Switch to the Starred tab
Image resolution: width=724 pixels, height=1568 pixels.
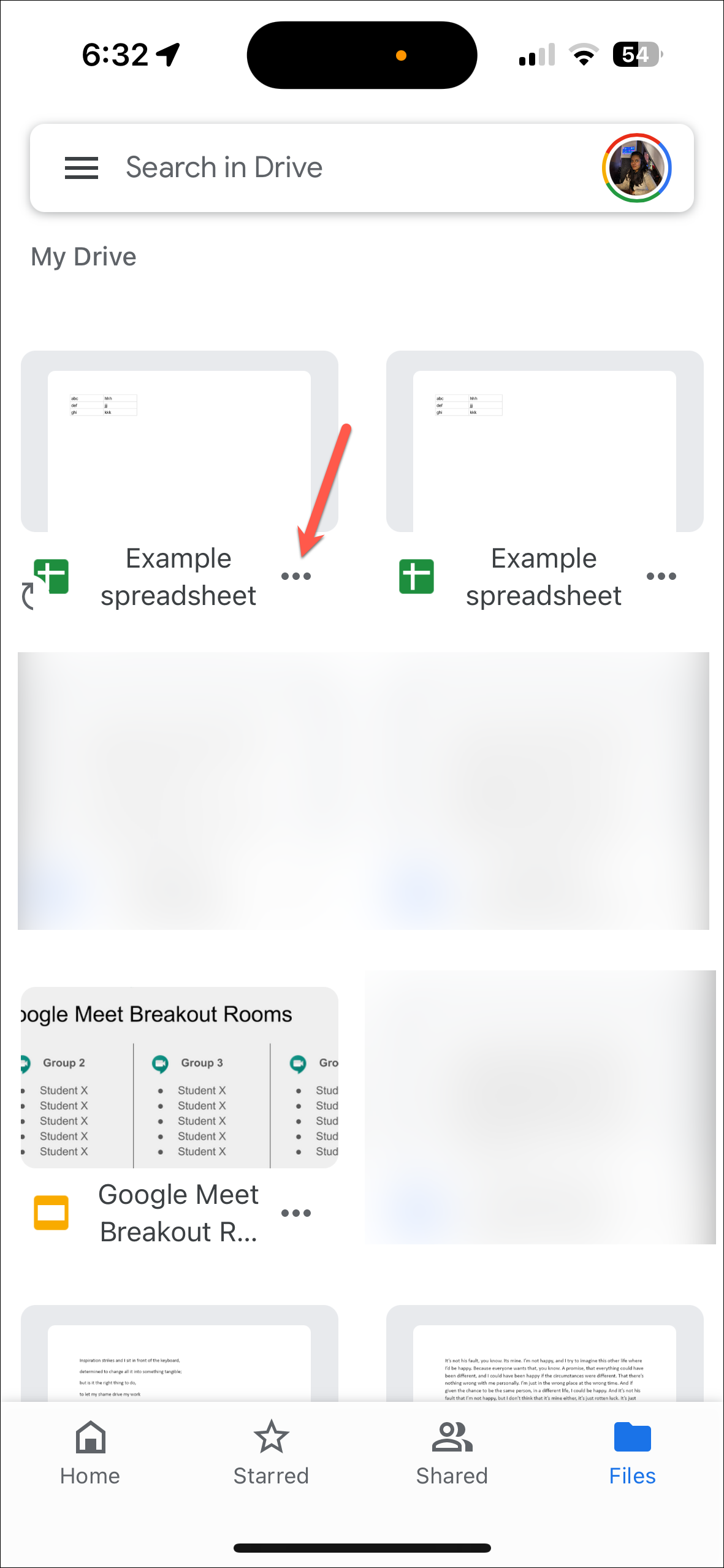click(271, 1453)
